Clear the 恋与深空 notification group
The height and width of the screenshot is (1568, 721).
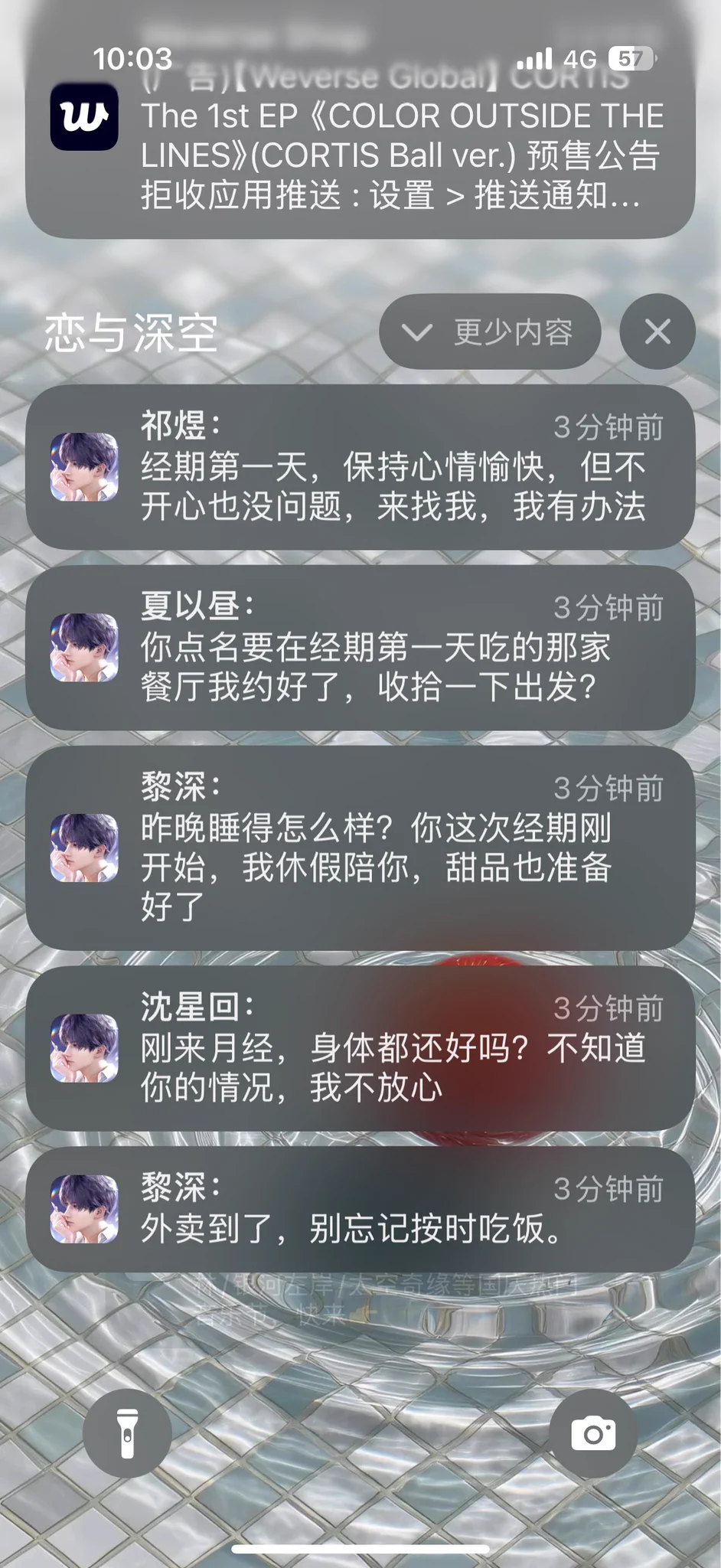pyautogui.click(x=657, y=332)
